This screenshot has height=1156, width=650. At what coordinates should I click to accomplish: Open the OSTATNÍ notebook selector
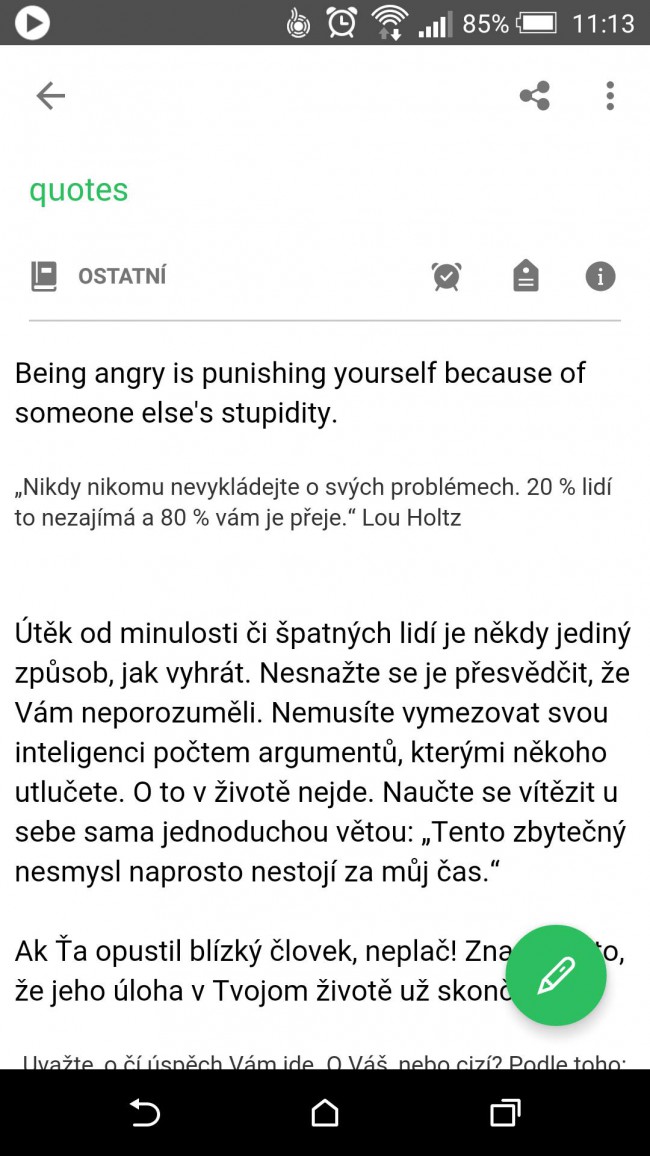pos(98,276)
